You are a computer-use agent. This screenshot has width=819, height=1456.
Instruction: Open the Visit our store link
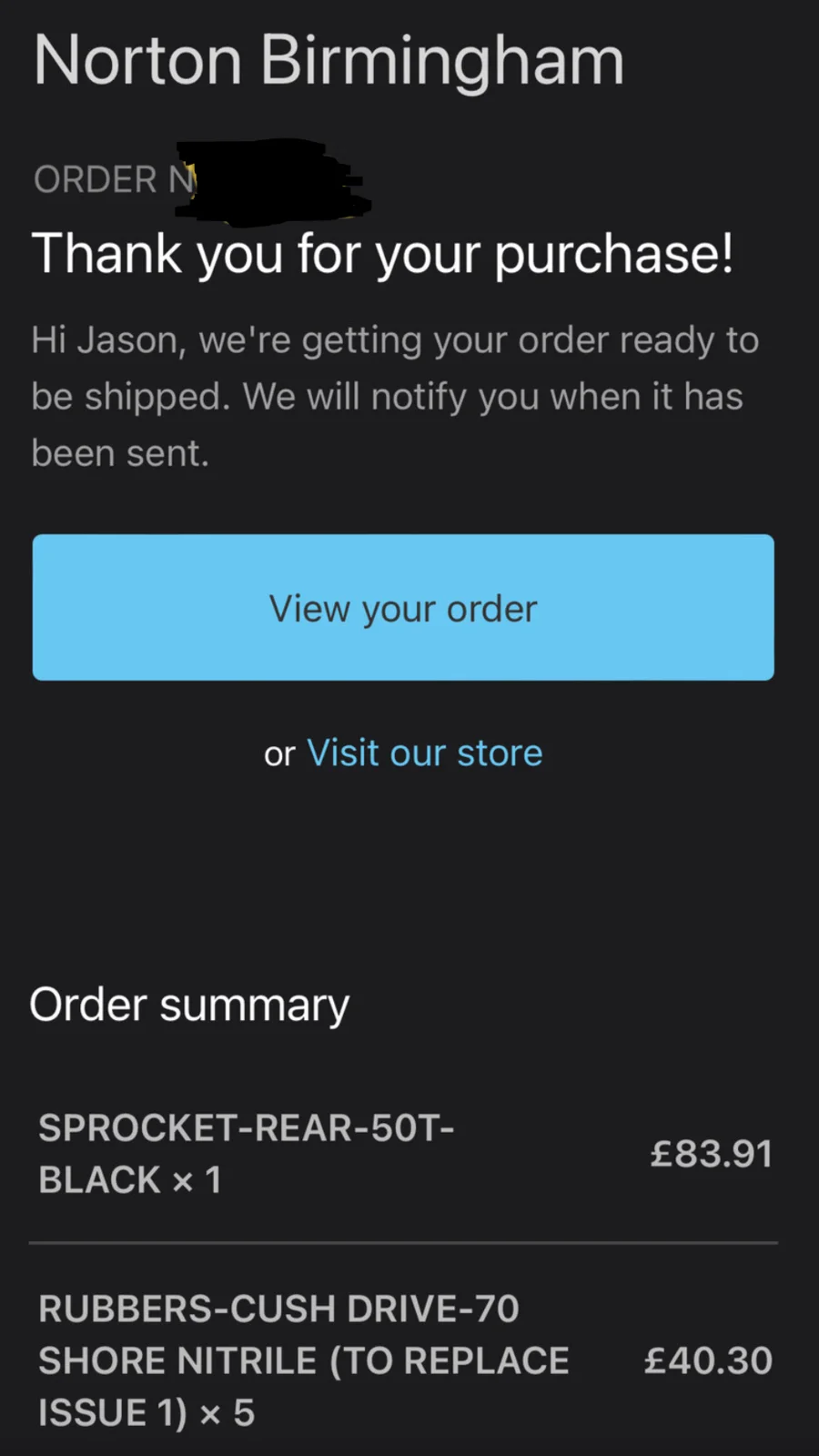(x=424, y=753)
